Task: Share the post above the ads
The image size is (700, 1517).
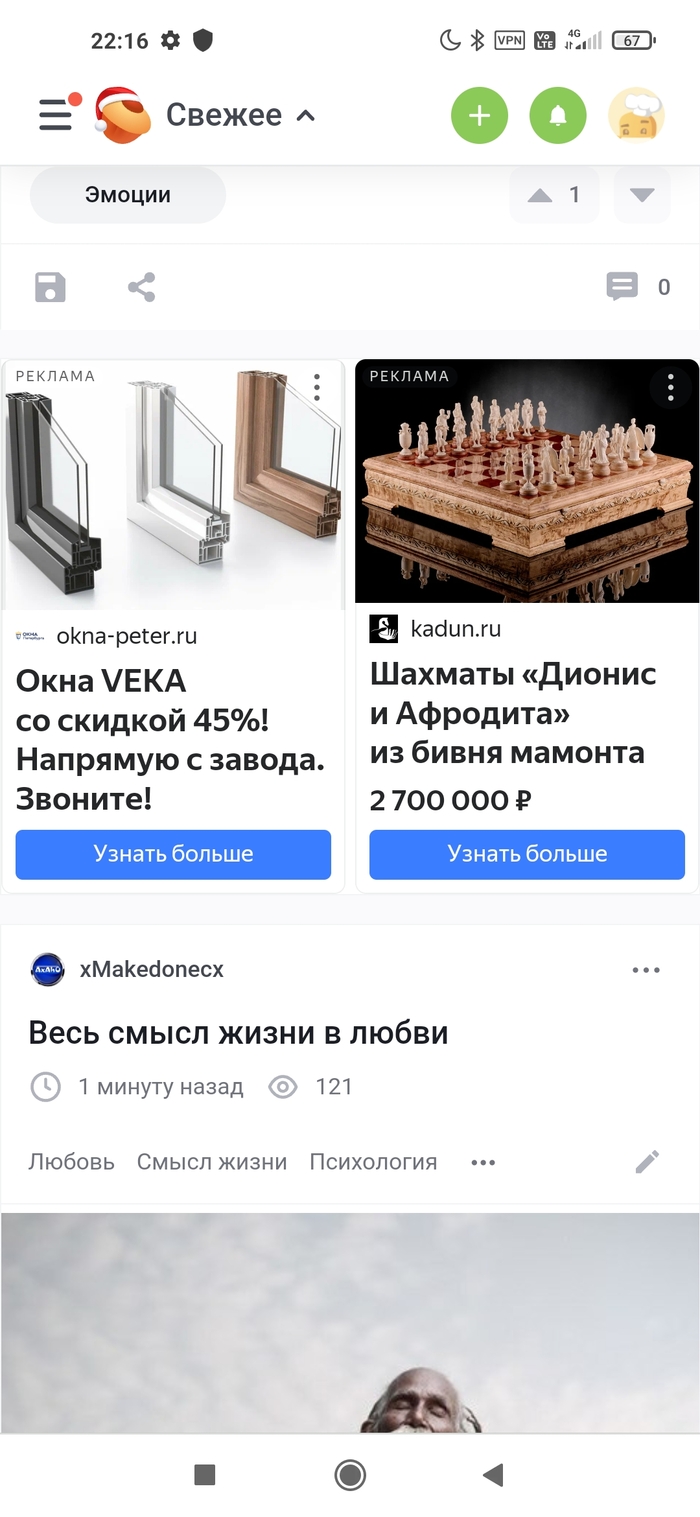Action: pos(141,288)
